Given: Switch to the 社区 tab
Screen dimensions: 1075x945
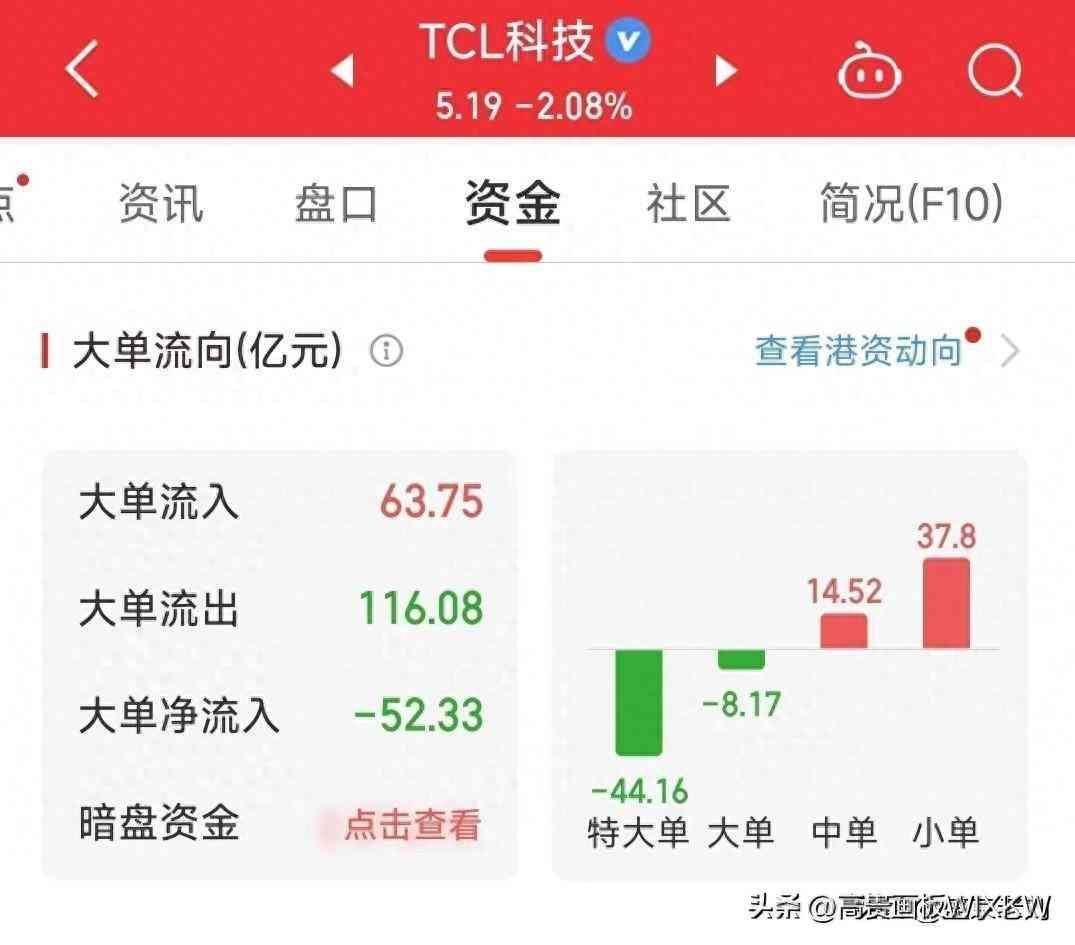Looking at the screenshot, I should coord(688,204).
